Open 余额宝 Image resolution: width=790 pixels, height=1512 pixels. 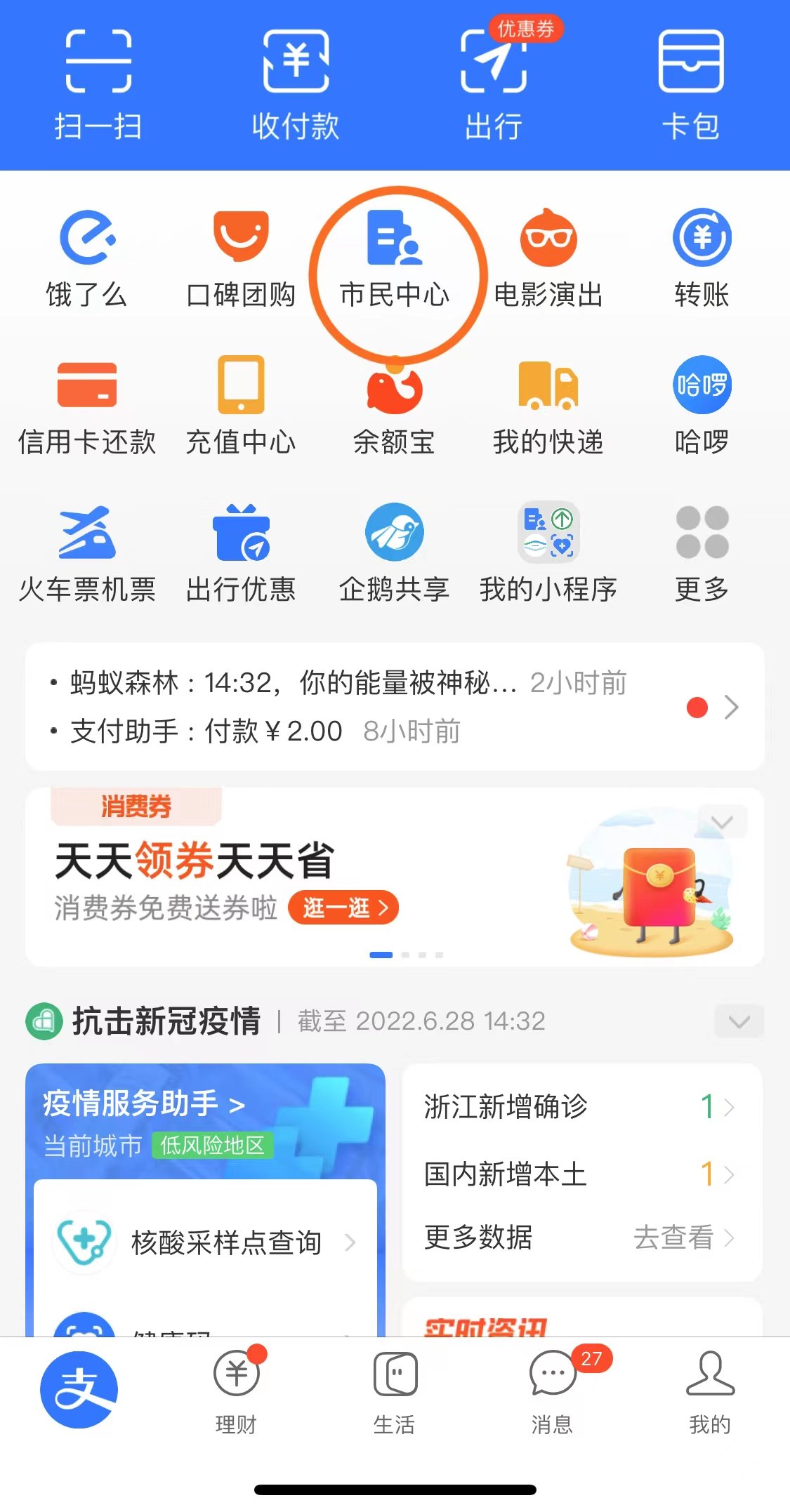(x=395, y=407)
